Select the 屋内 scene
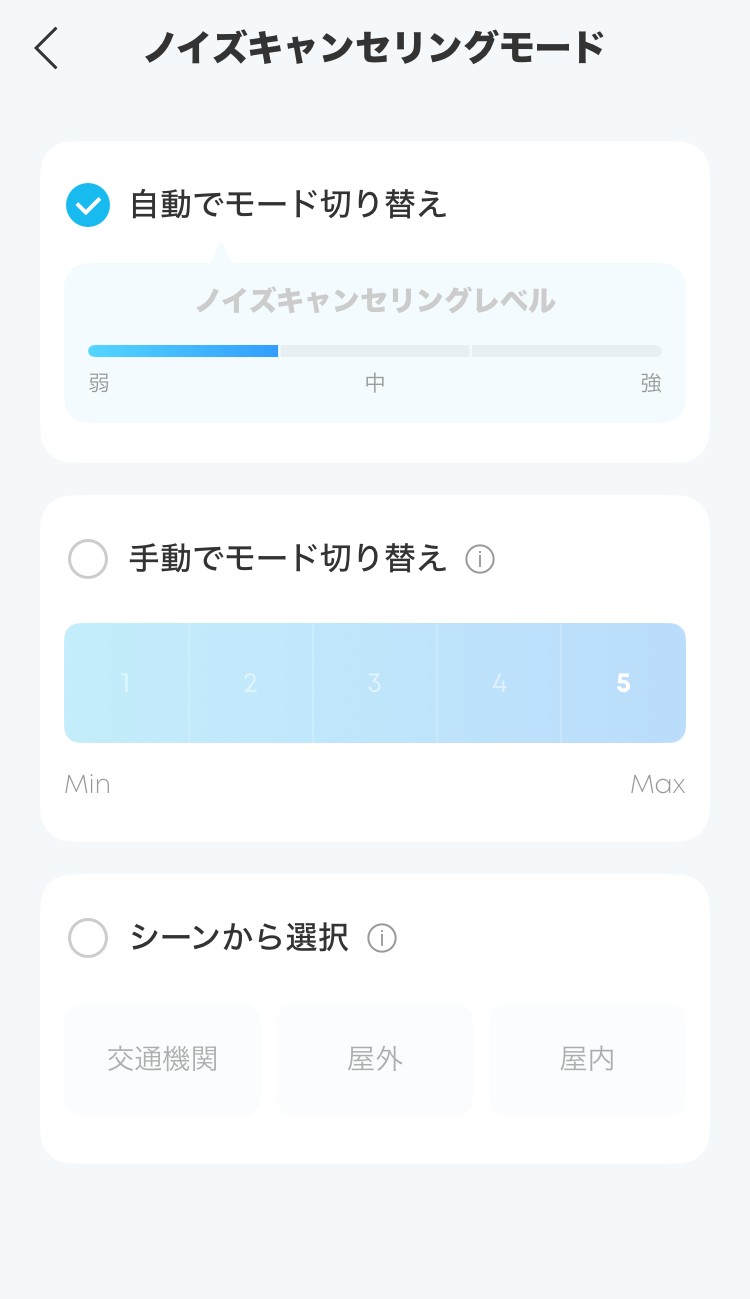 click(587, 1060)
